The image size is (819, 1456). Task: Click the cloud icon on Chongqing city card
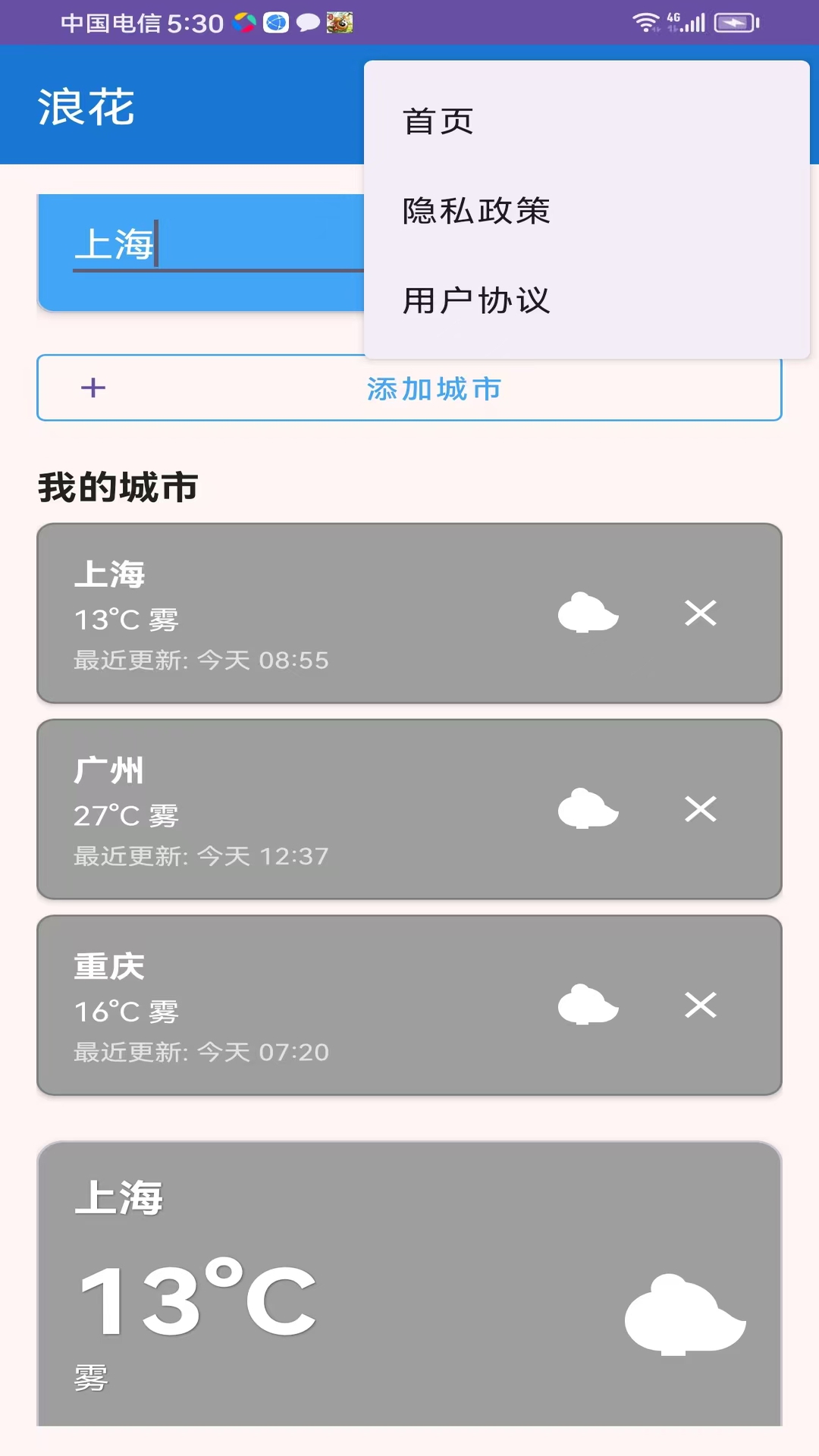(588, 1007)
